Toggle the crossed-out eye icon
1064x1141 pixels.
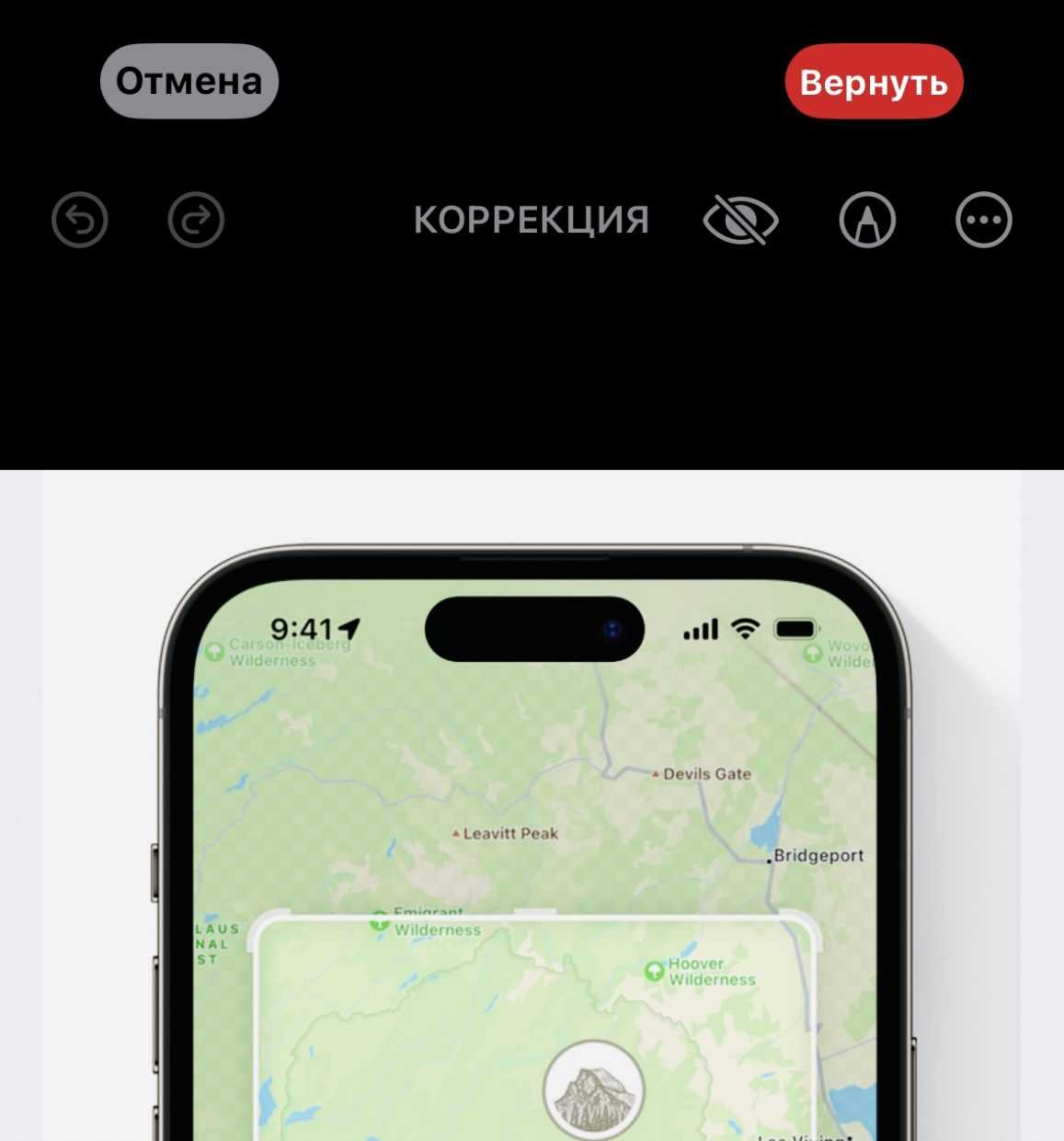740,221
